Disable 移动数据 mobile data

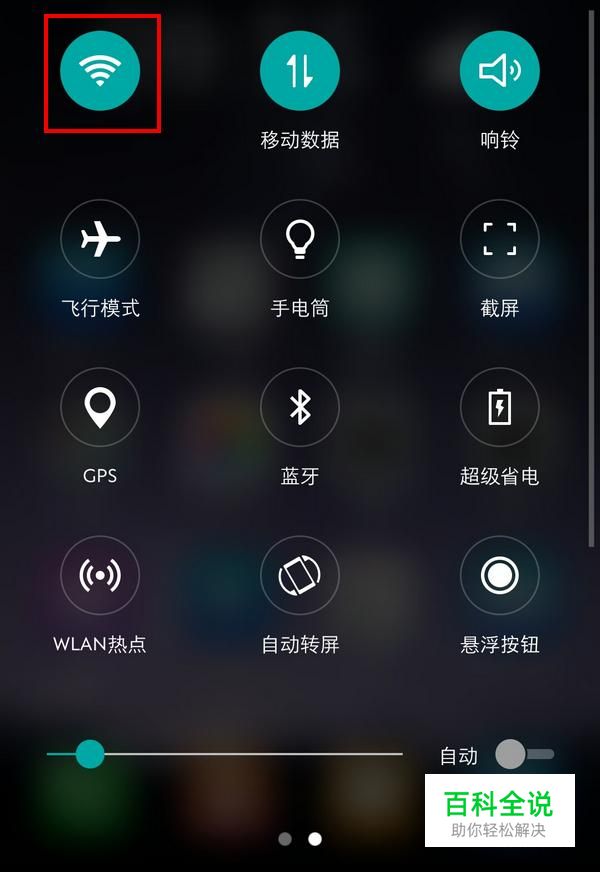coord(300,70)
